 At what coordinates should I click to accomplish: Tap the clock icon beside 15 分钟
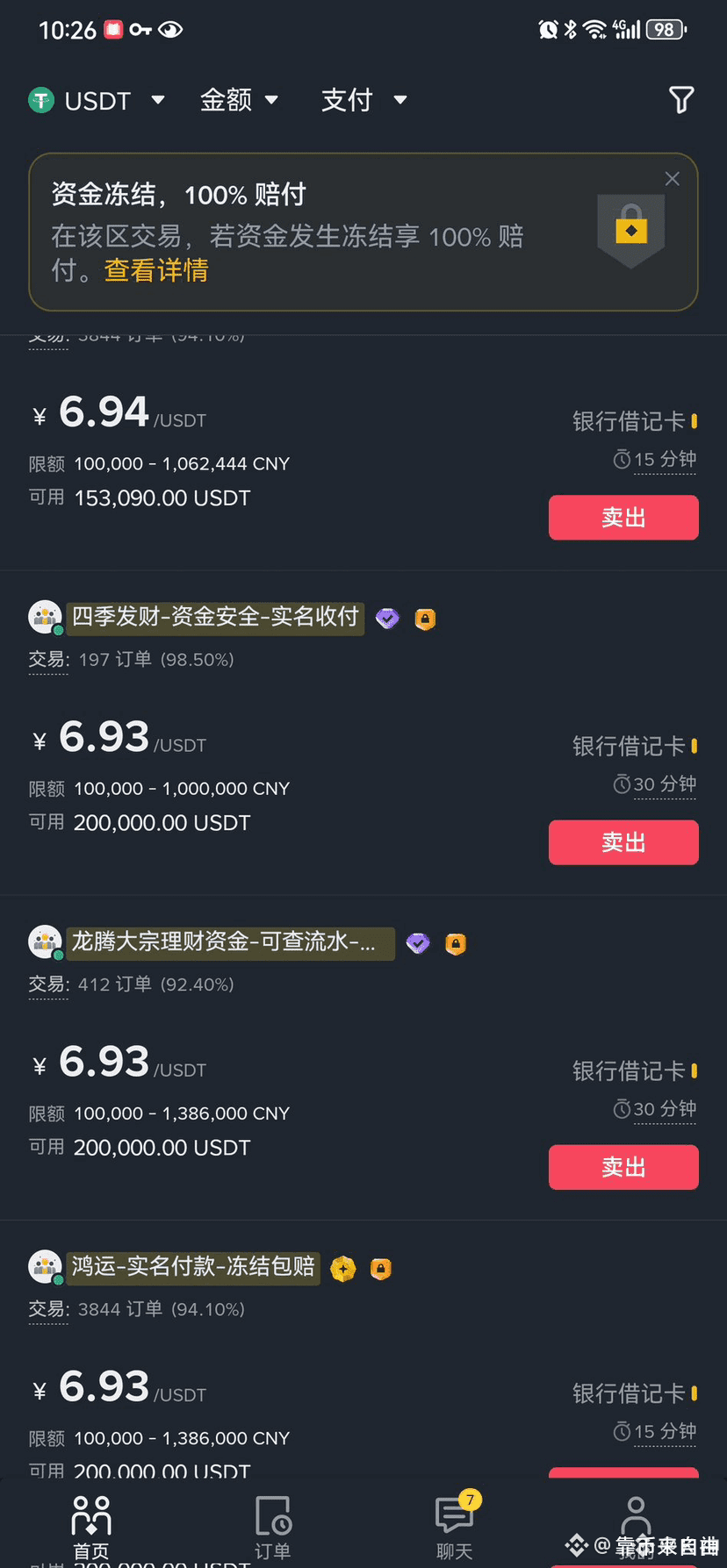[623, 458]
